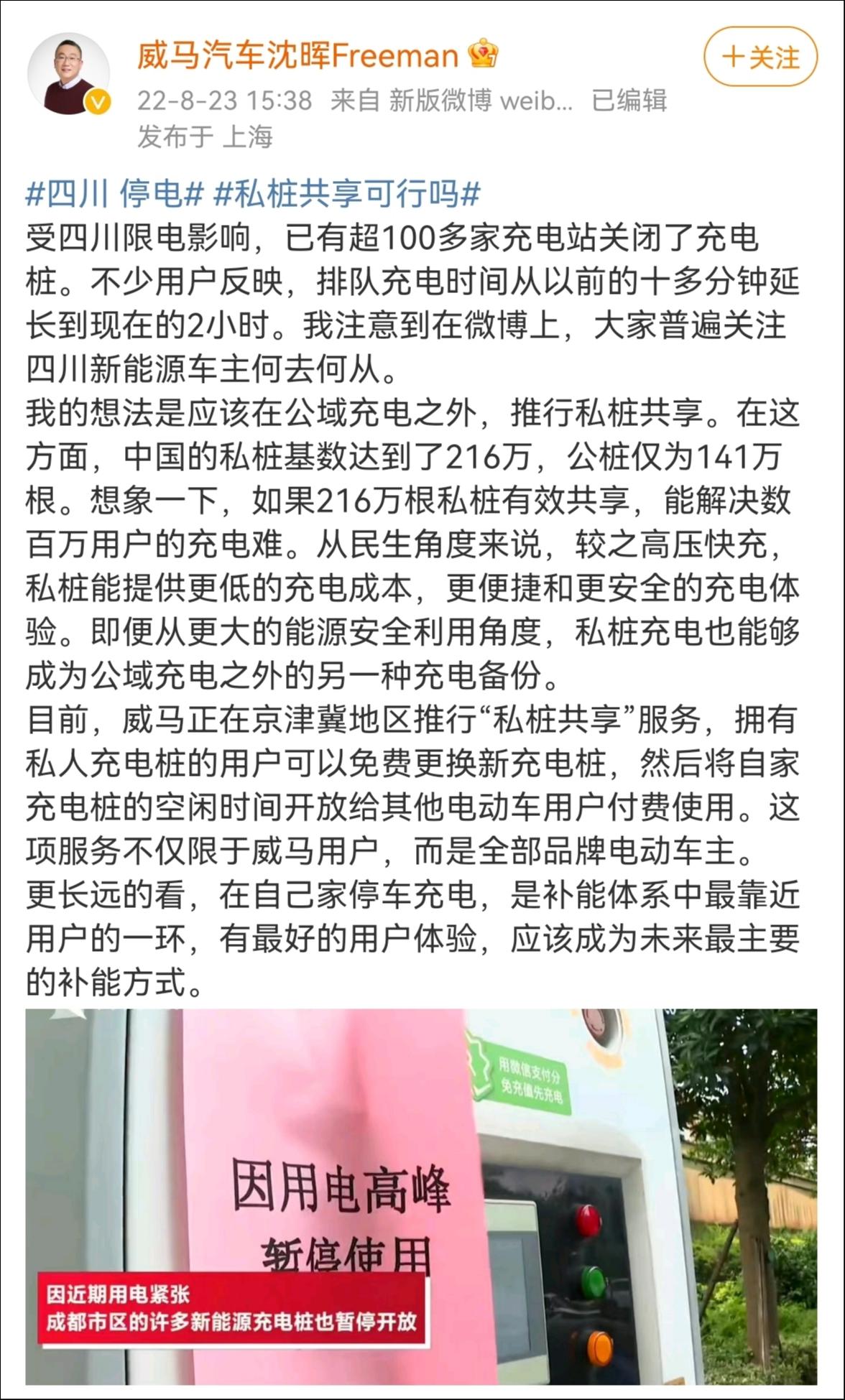This screenshot has height=1400, width=845.
Task: Open hashtag #四川 停电#
Action: point(116,193)
